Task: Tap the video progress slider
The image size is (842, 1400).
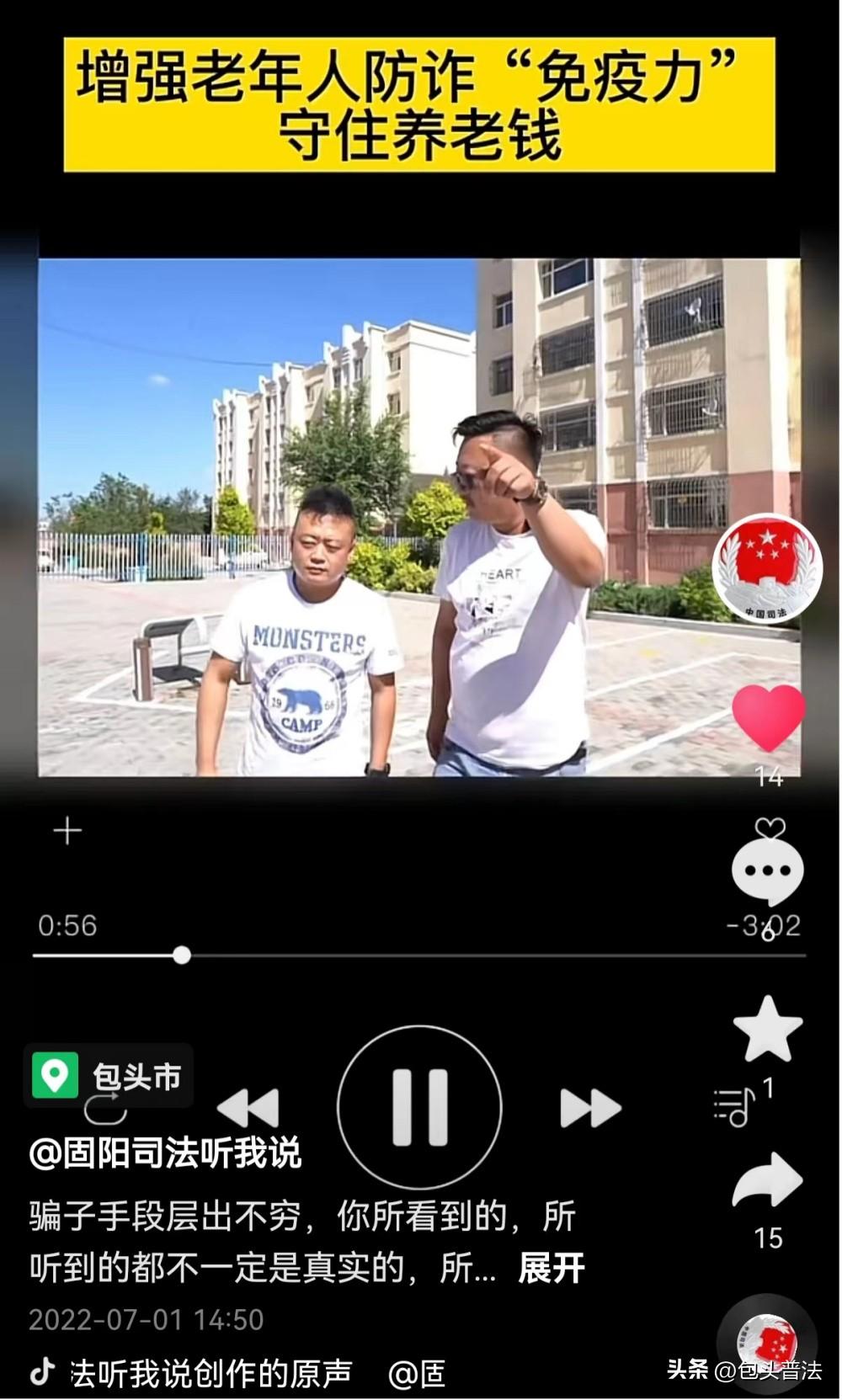Action: [182, 955]
